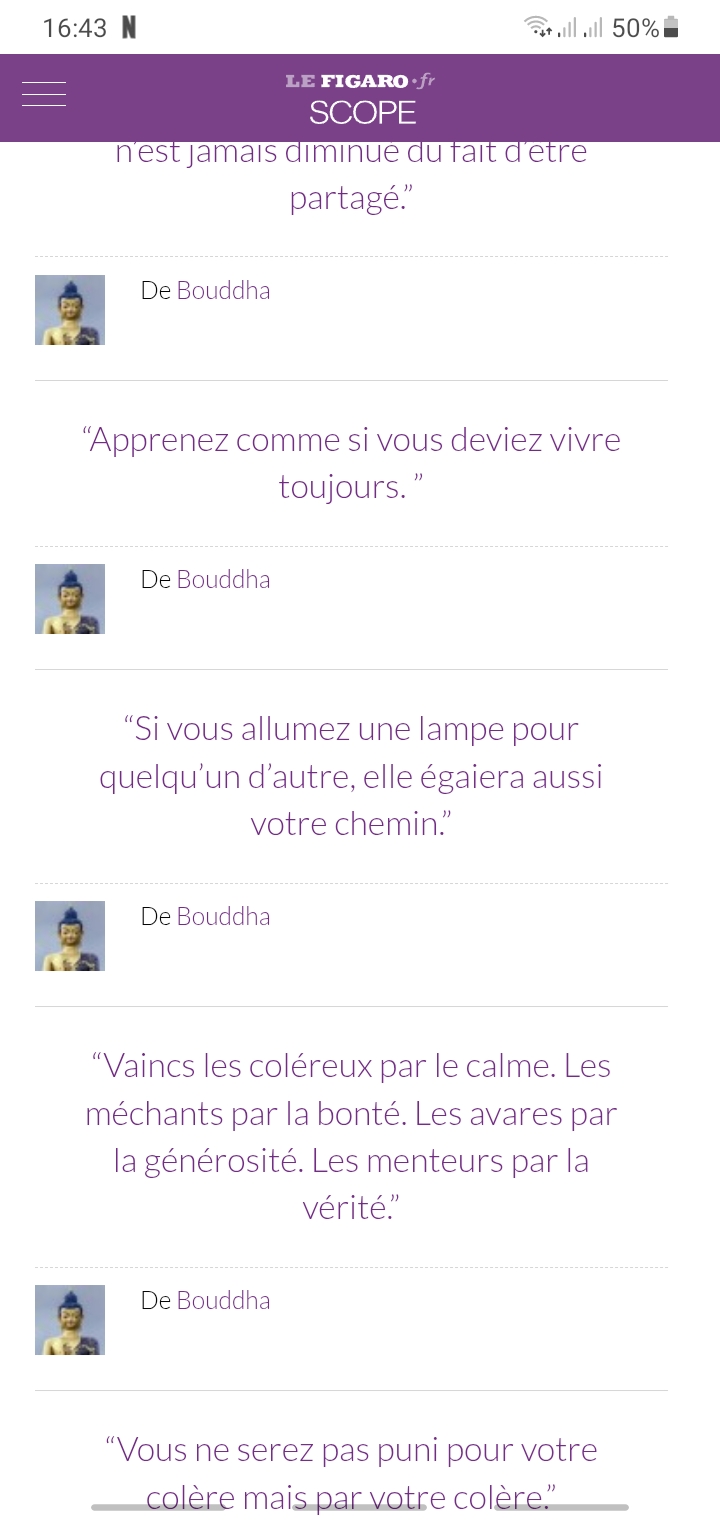Open the hamburger menu
720x1520 pixels.
click(x=44, y=94)
